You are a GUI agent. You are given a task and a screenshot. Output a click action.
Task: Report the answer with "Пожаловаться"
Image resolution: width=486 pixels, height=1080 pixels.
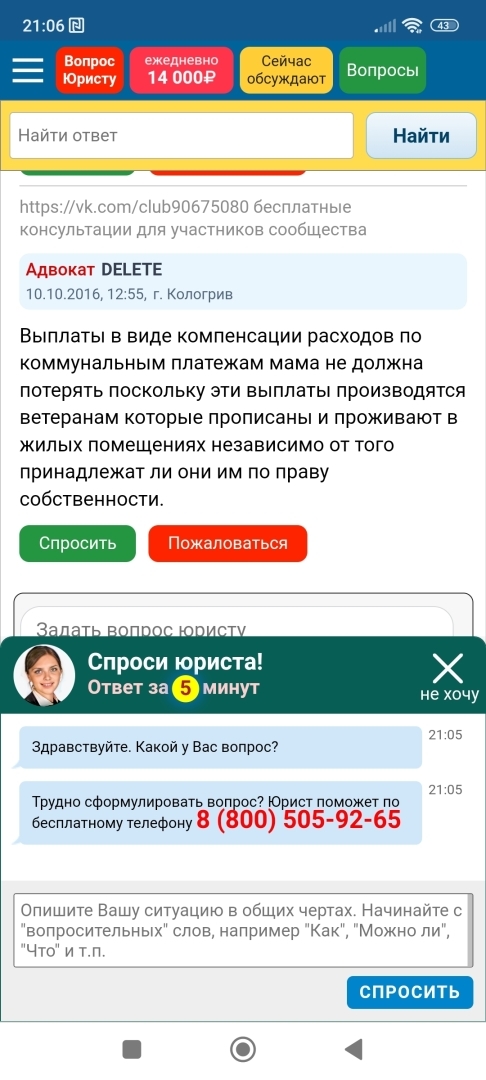[228, 543]
